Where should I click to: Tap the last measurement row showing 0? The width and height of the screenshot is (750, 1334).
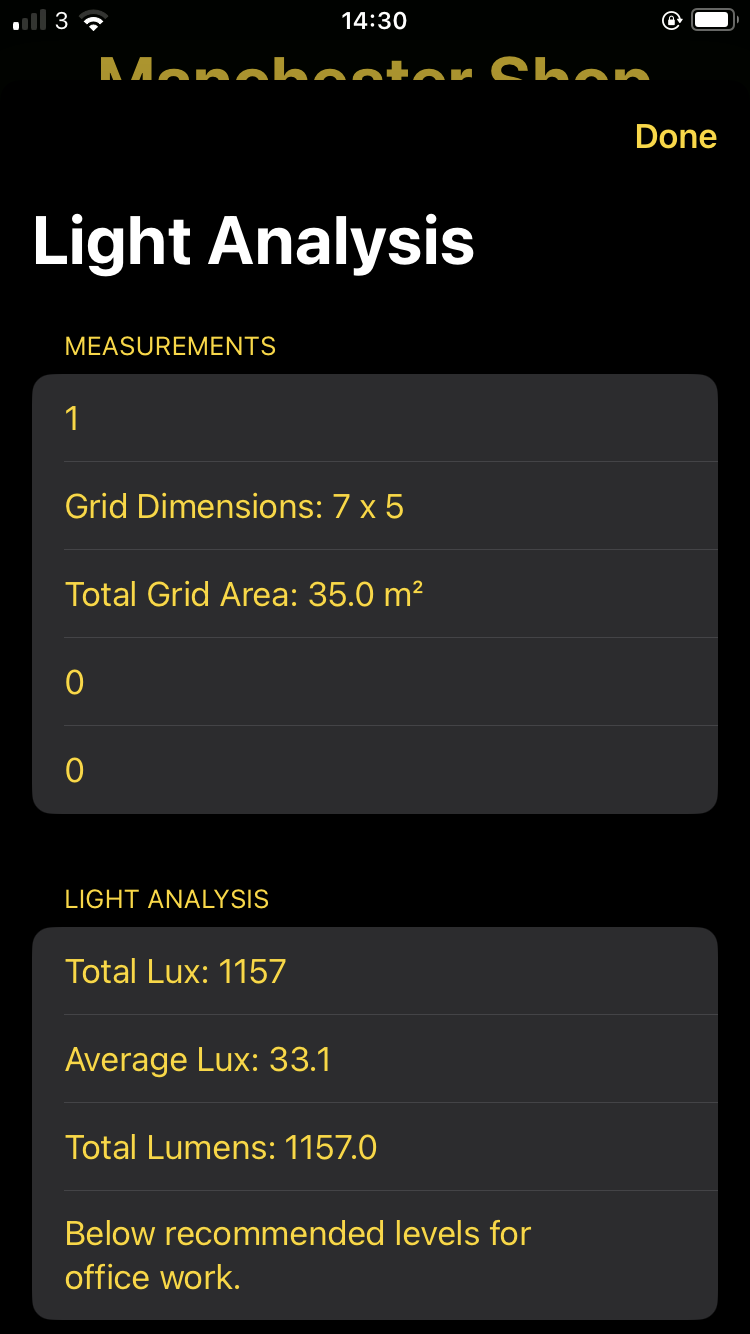[375, 770]
